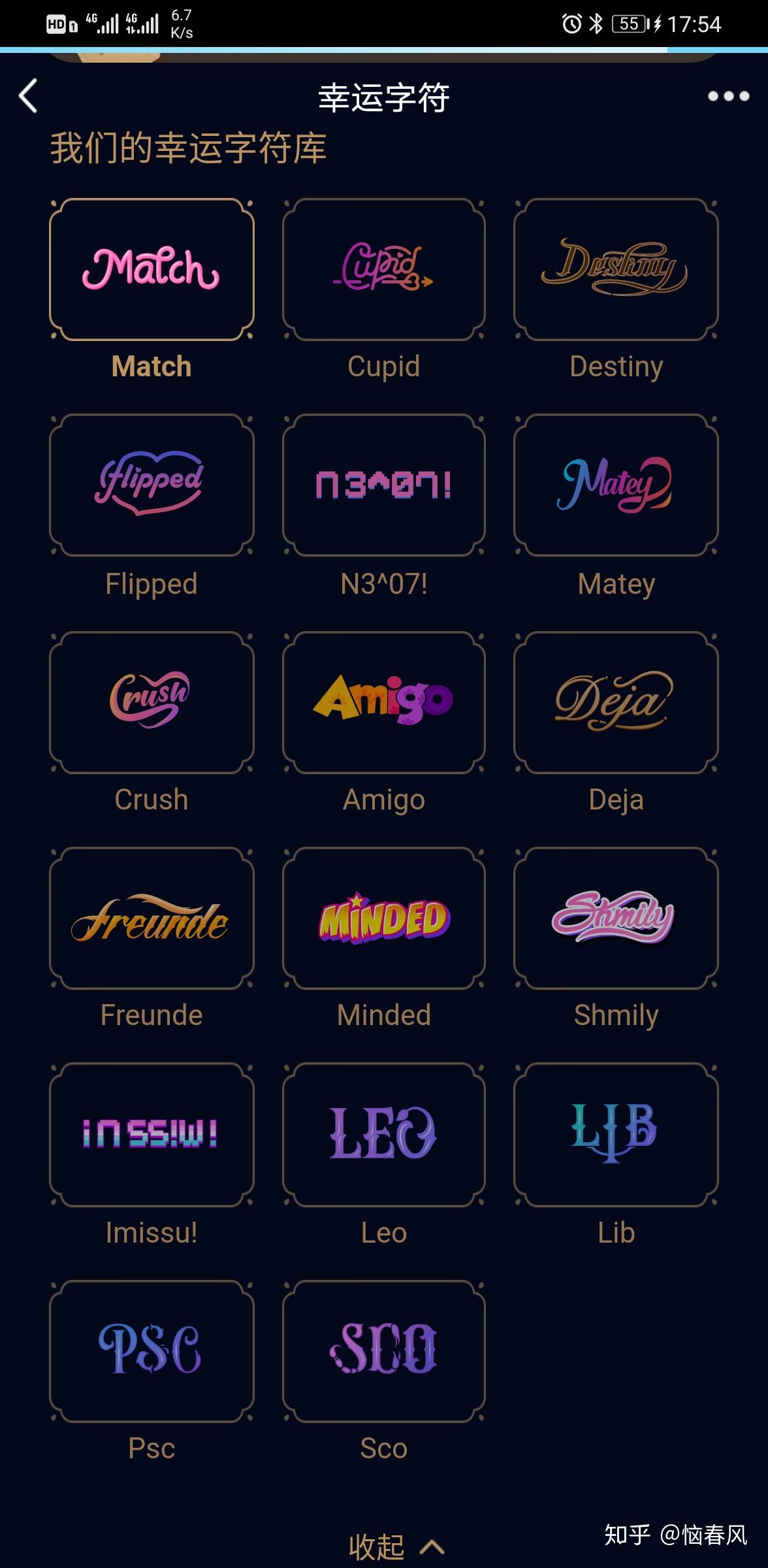Choose the Cupid lucky character

click(x=384, y=269)
